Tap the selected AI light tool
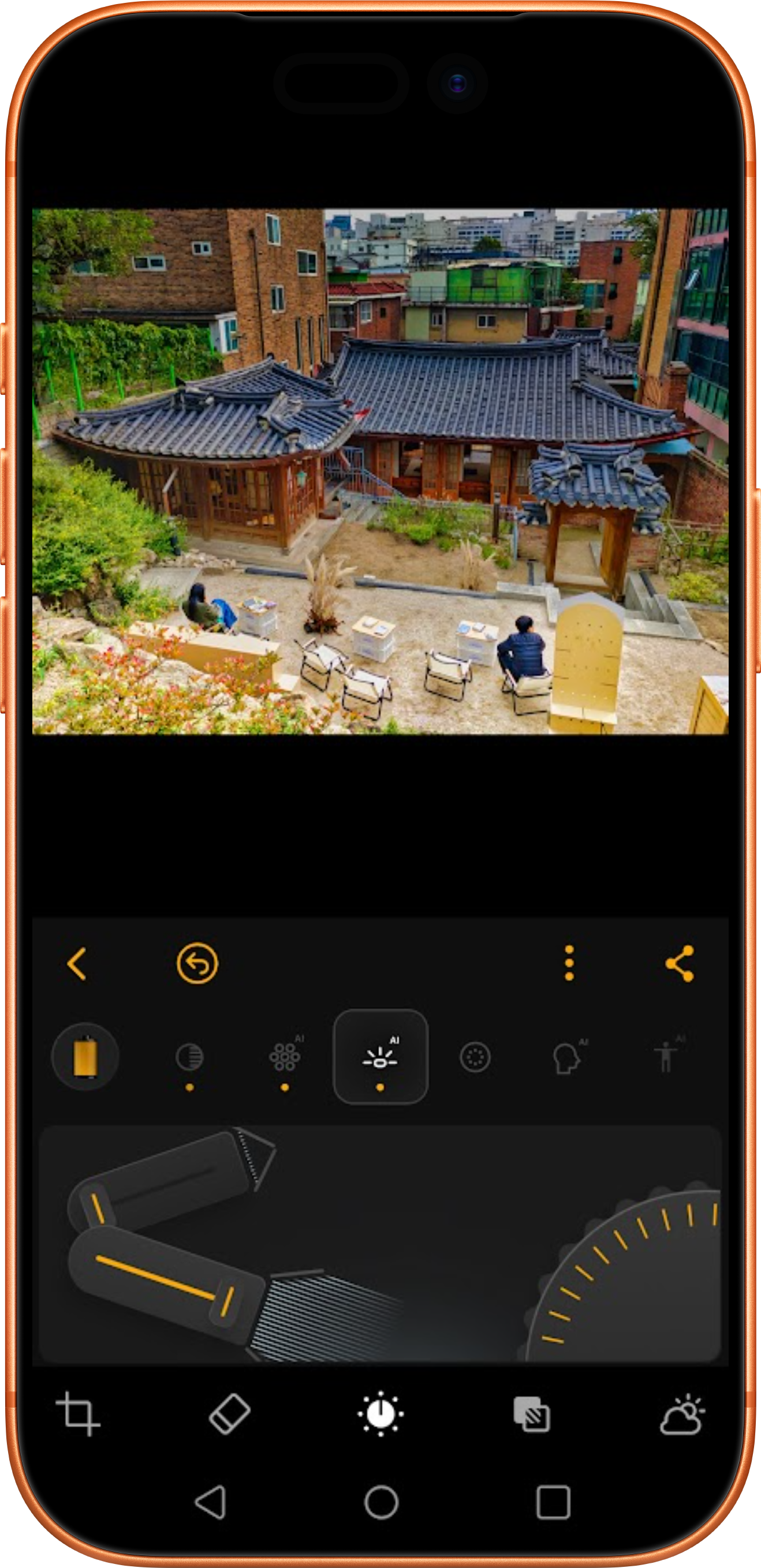Viewport: 761px width, 1568px height. tap(380, 1057)
